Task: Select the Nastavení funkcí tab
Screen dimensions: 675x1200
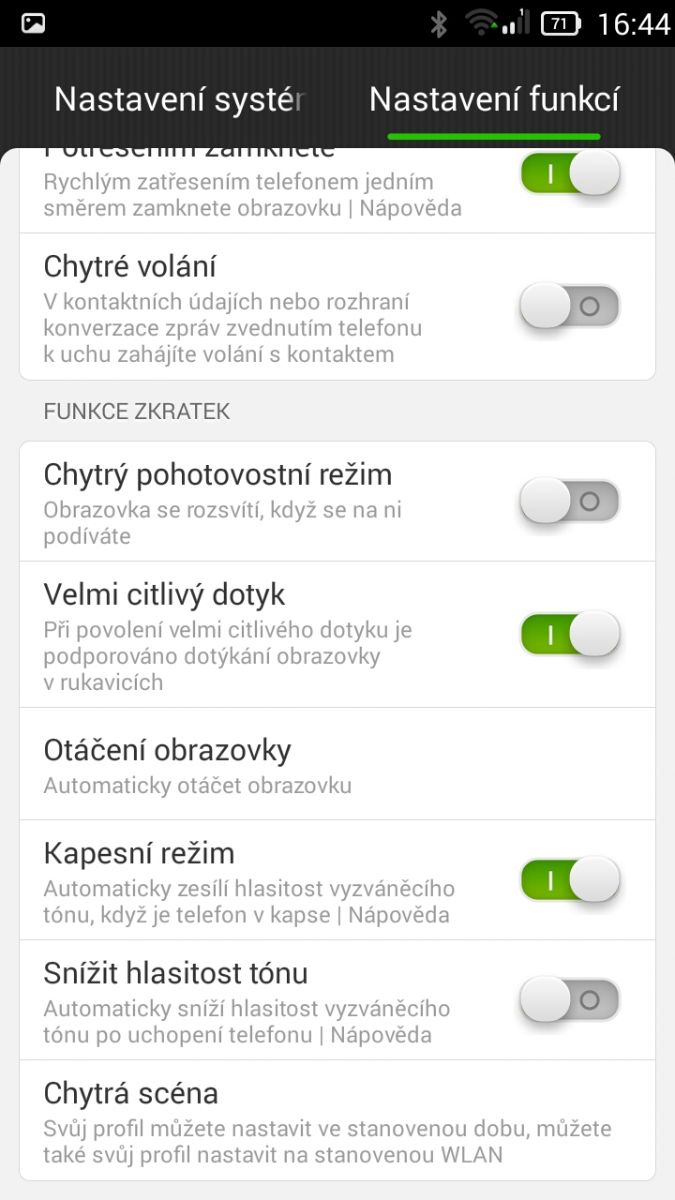Action: (x=494, y=99)
